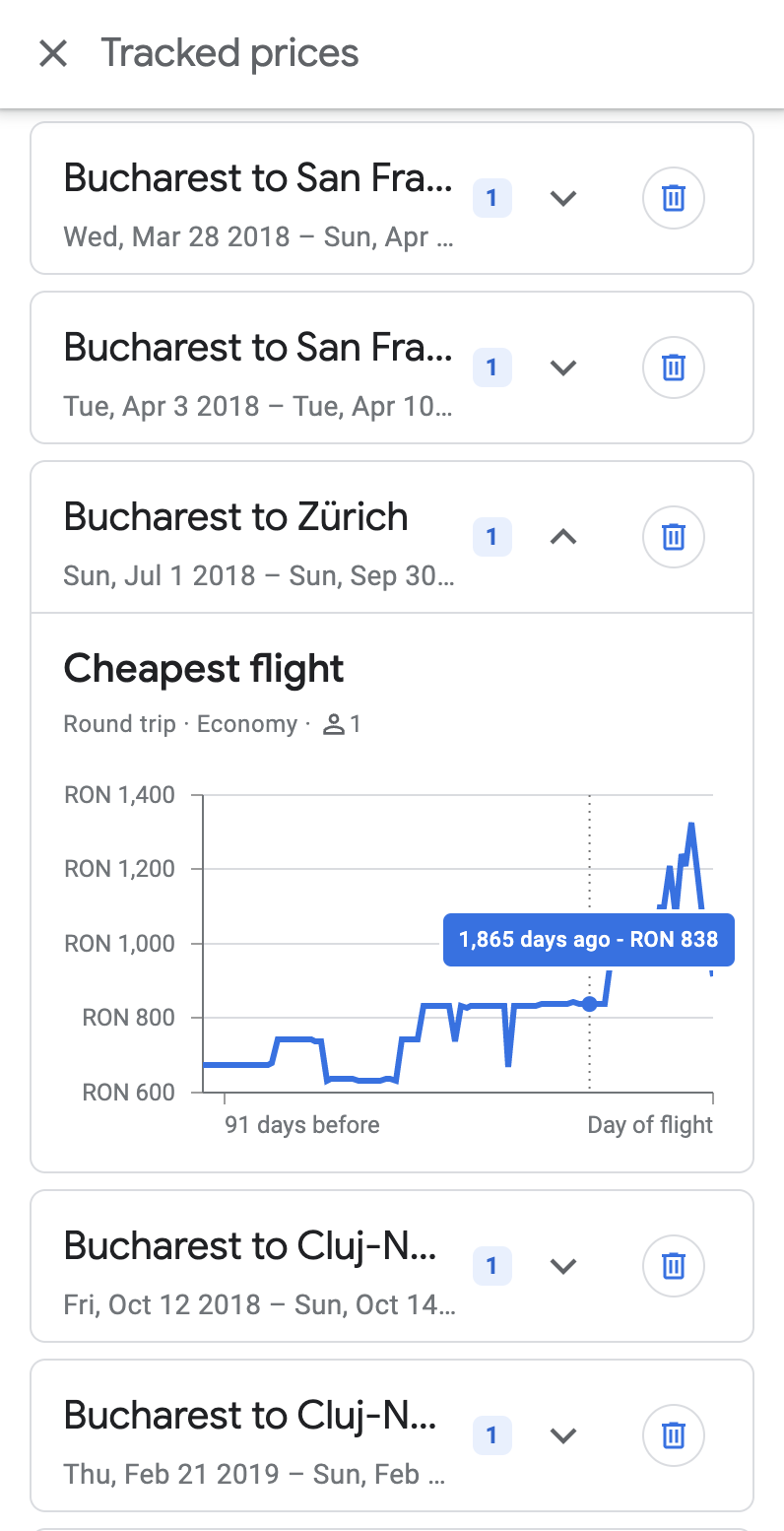Close the Tracked prices screen
Image resolution: width=784 pixels, height=1531 pixels.
pos(53,53)
